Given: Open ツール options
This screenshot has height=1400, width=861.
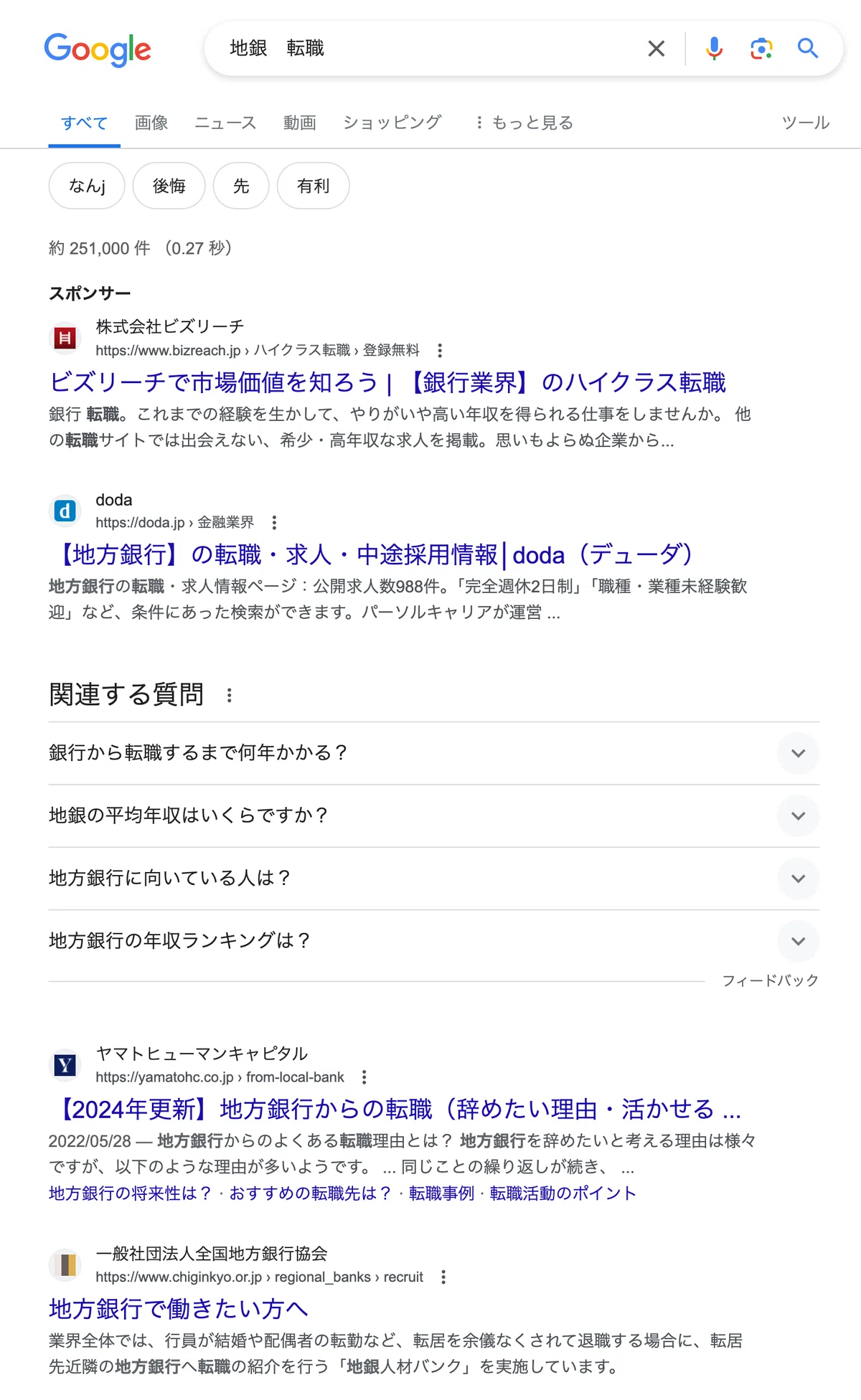Looking at the screenshot, I should tap(805, 123).
